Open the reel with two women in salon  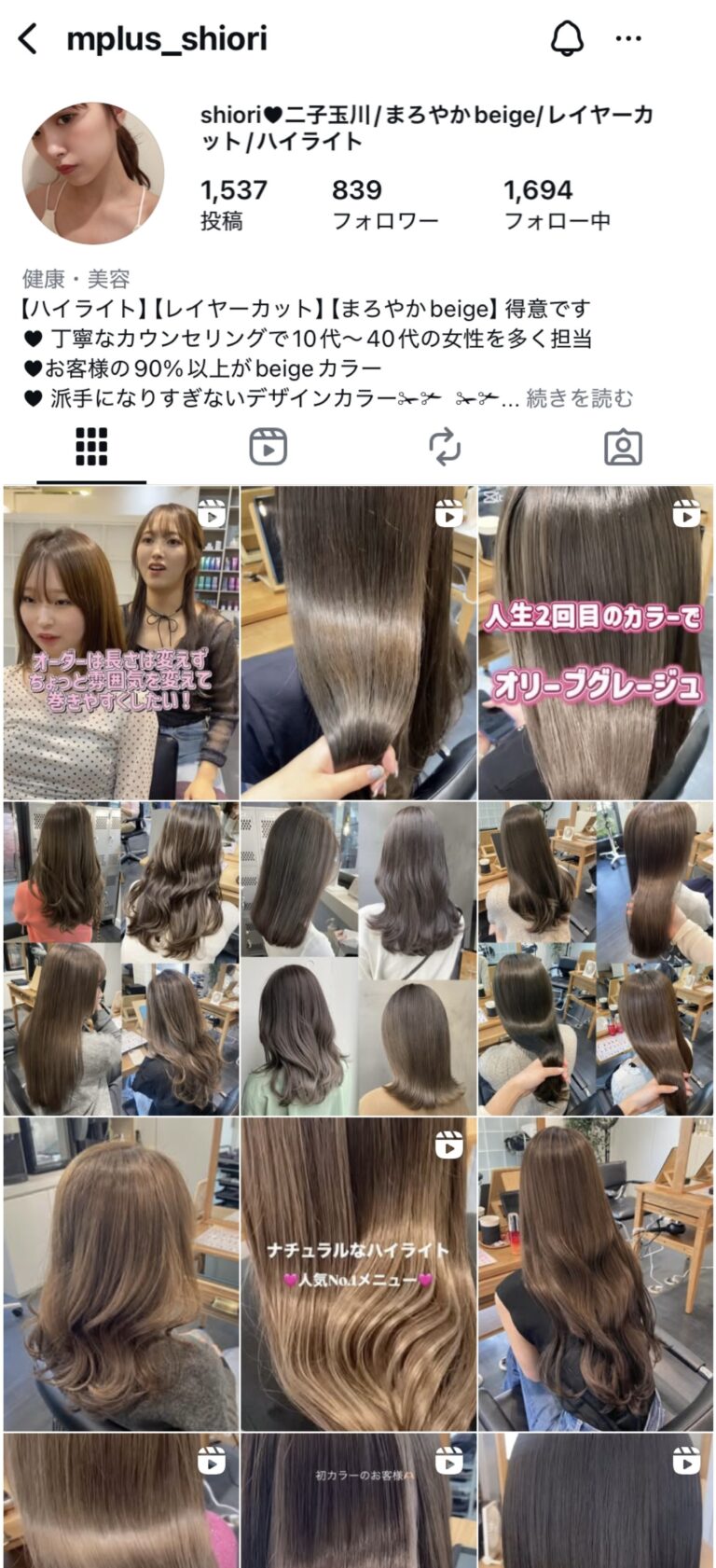[121, 642]
